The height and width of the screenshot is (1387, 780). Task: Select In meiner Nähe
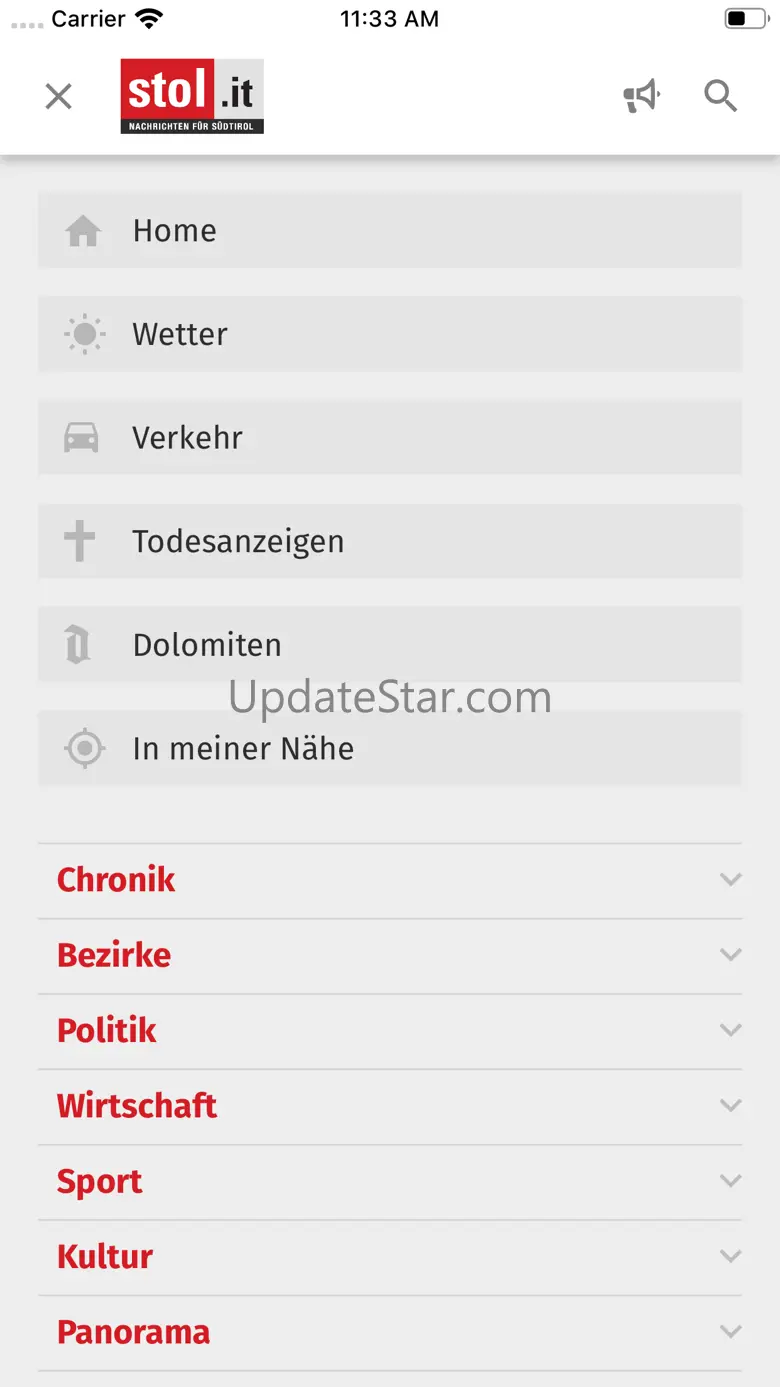coord(390,748)
